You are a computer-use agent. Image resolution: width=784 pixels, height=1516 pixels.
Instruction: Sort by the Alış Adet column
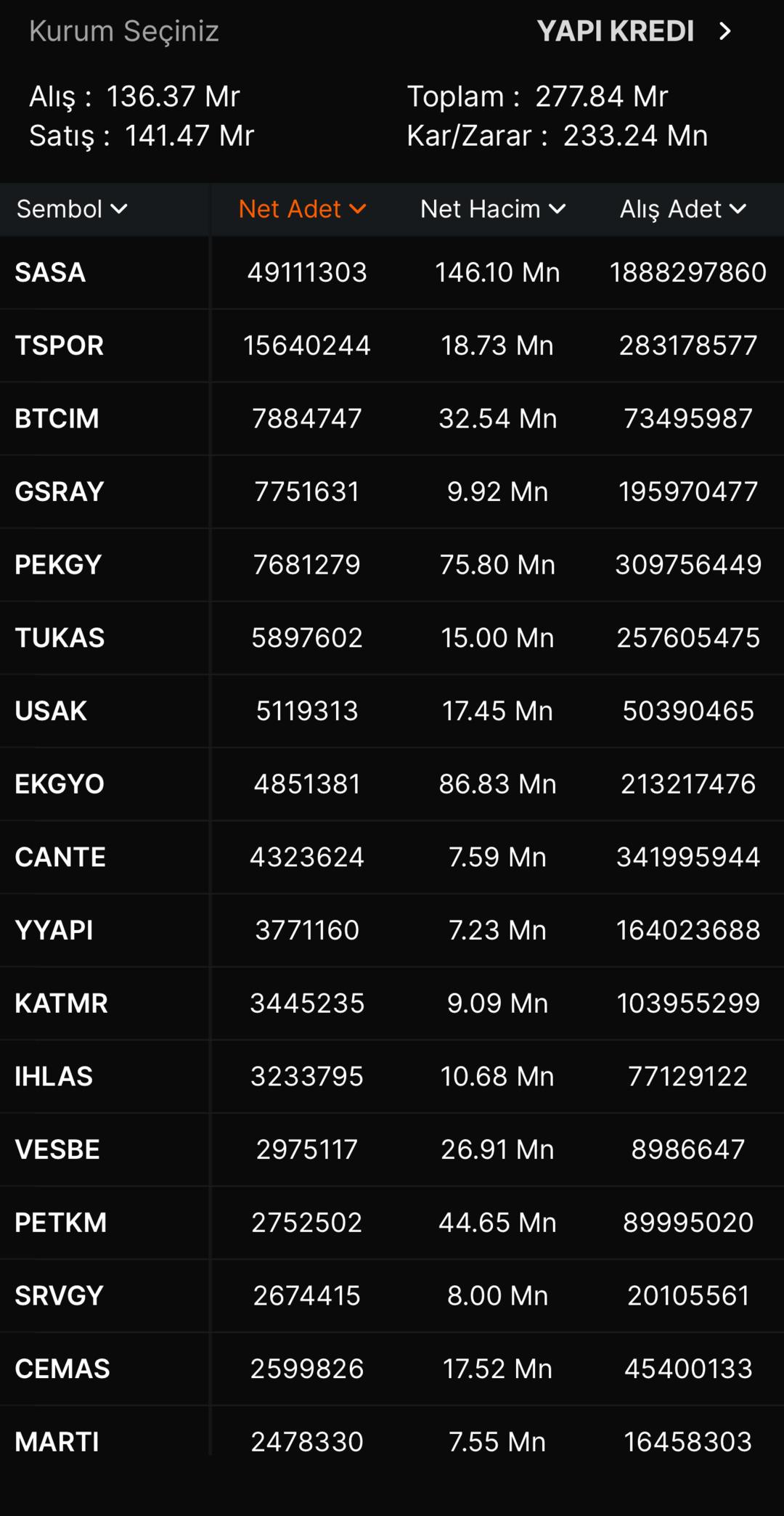[x=682, y=209]
